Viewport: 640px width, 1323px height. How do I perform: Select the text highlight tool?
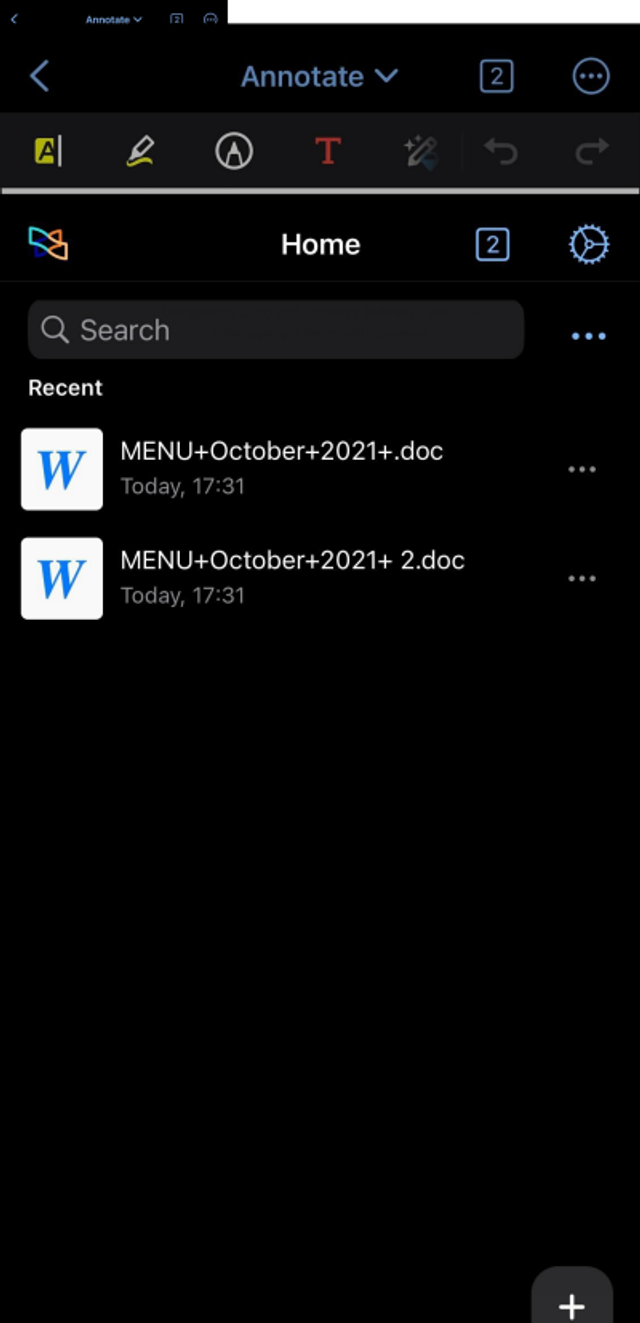48,151
